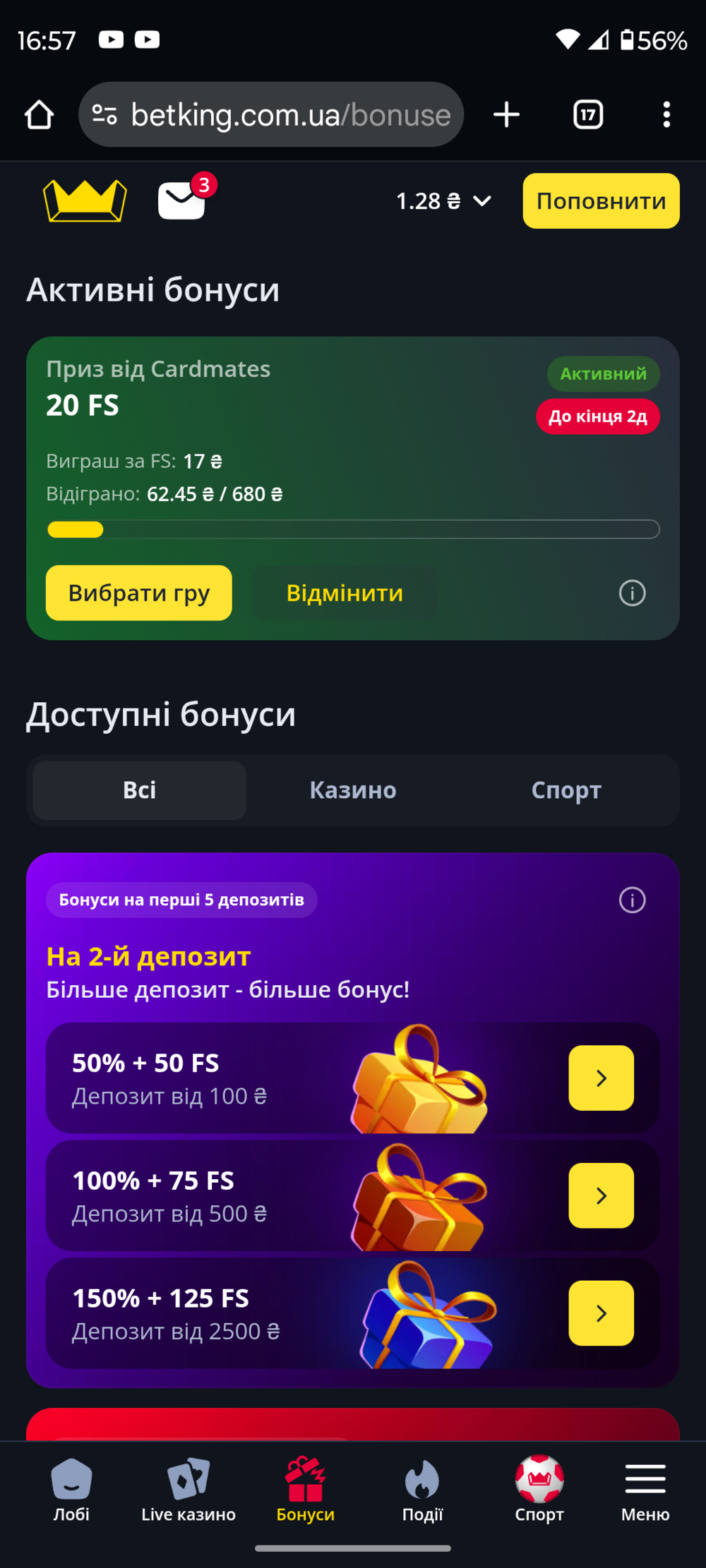Image resolution: width=706 pixels, height=1568 pixels.
Task: Switch to the Спорт bottom navigation tab
Action: click(539, 1489)
